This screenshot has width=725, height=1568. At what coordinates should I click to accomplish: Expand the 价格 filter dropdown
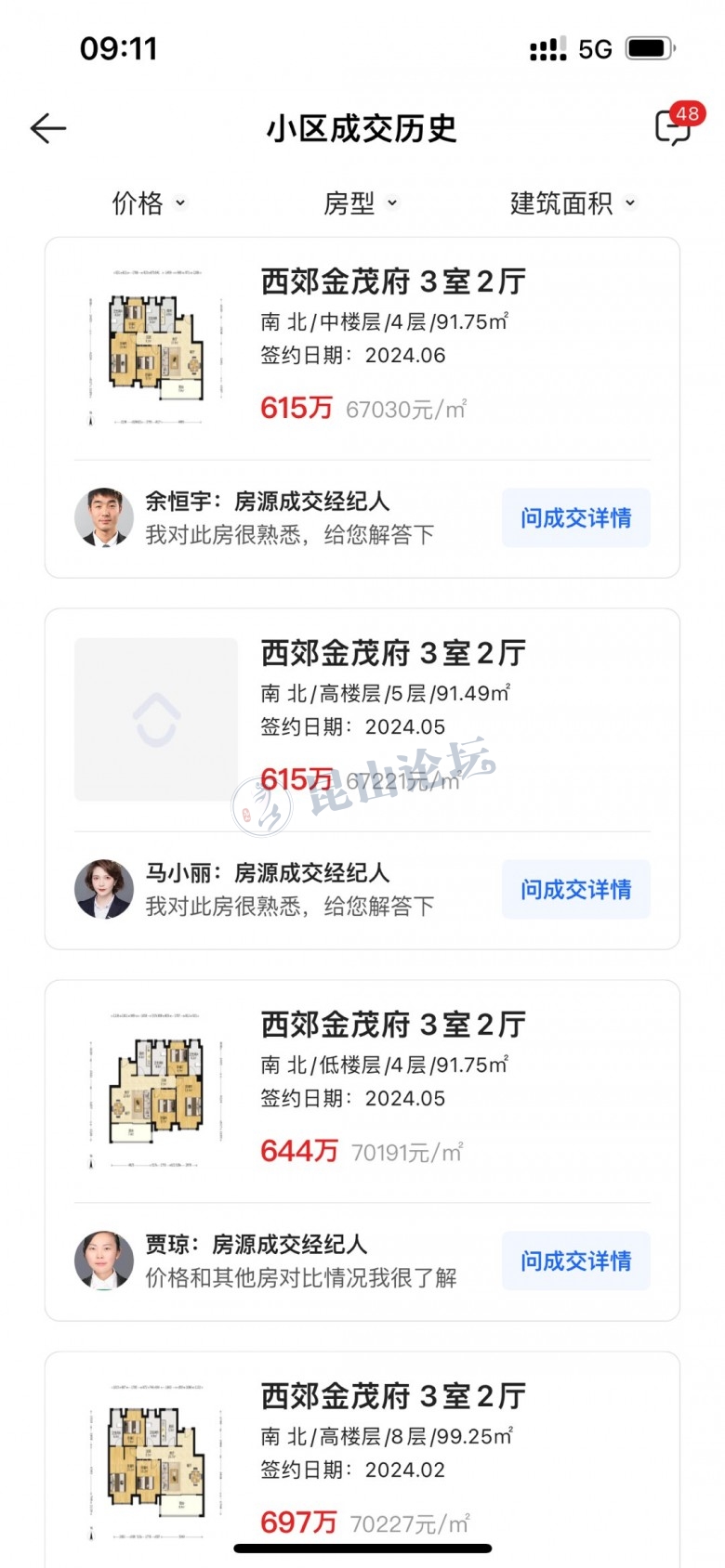149,203
